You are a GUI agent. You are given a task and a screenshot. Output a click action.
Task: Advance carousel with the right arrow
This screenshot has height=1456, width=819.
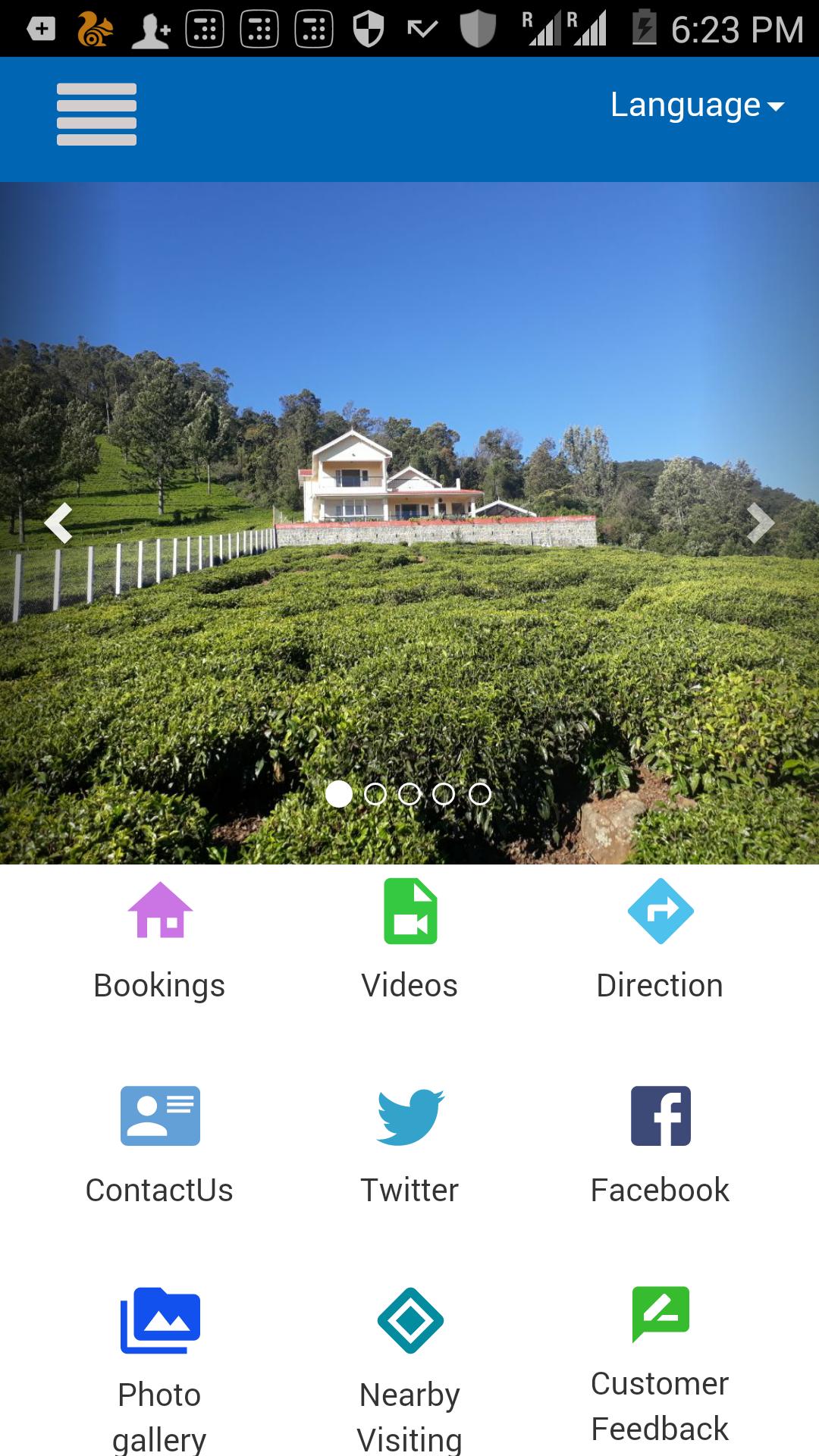click(761, 523)
